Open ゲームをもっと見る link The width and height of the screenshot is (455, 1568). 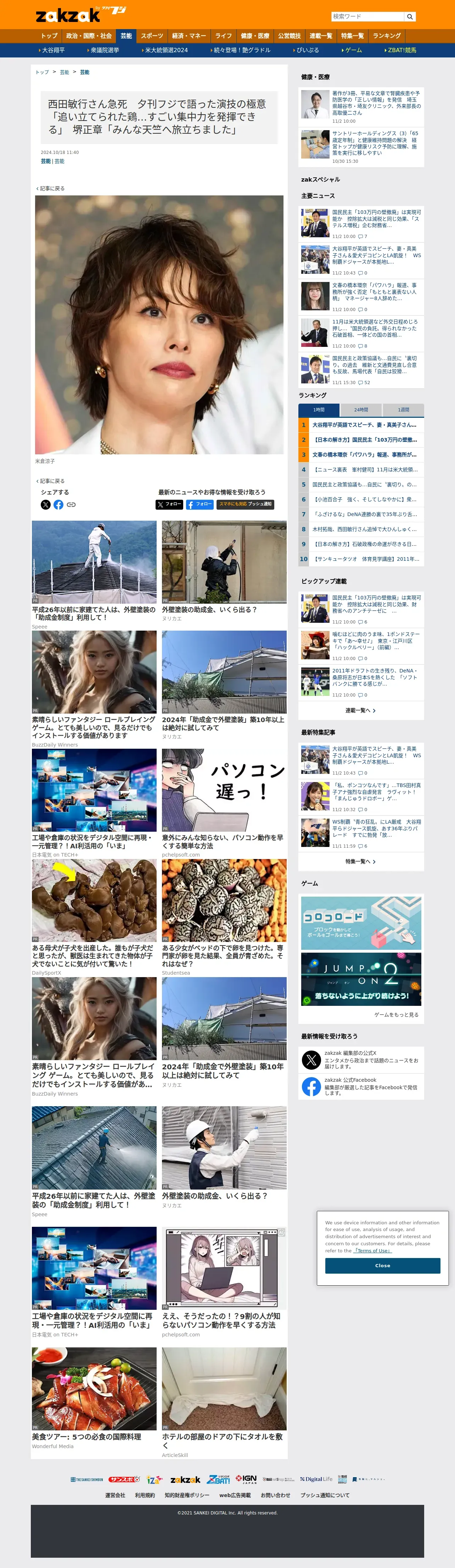click(x=396, y=1015)
